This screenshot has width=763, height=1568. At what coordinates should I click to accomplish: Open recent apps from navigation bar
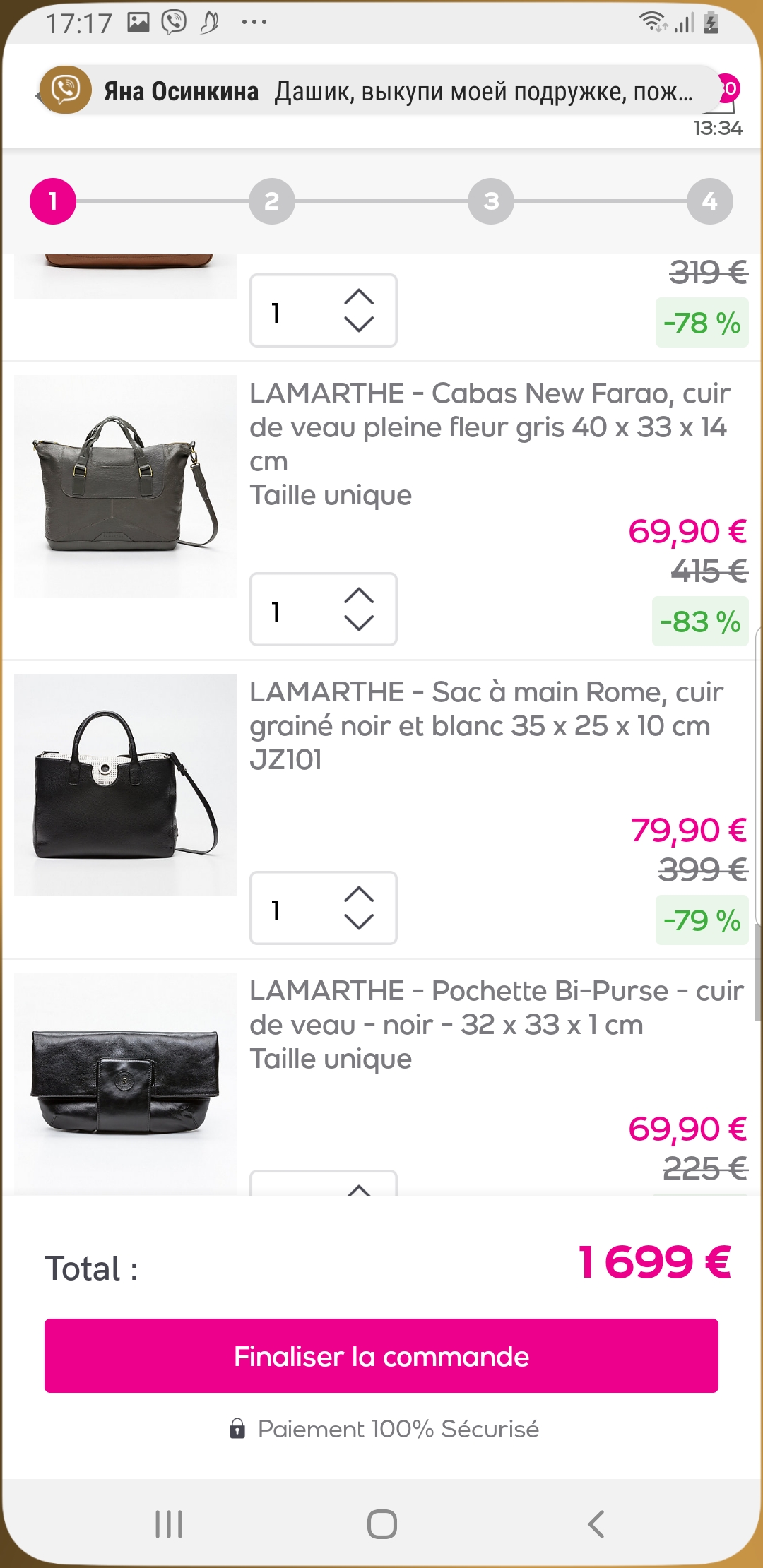(x=169, y=1524)
